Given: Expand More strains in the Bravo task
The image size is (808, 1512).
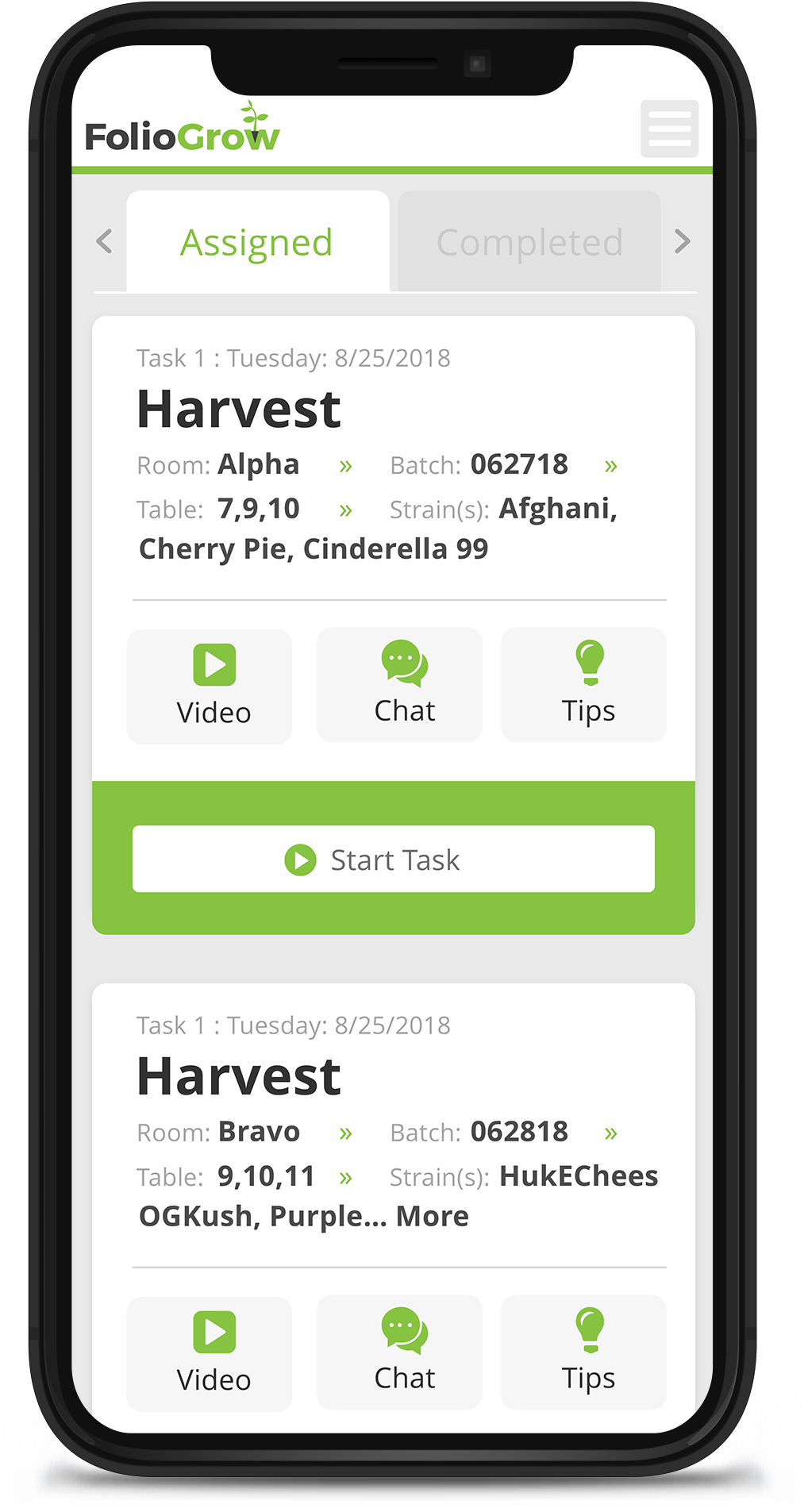Looking at the screenshot, I should click(x=432, y=1217).
